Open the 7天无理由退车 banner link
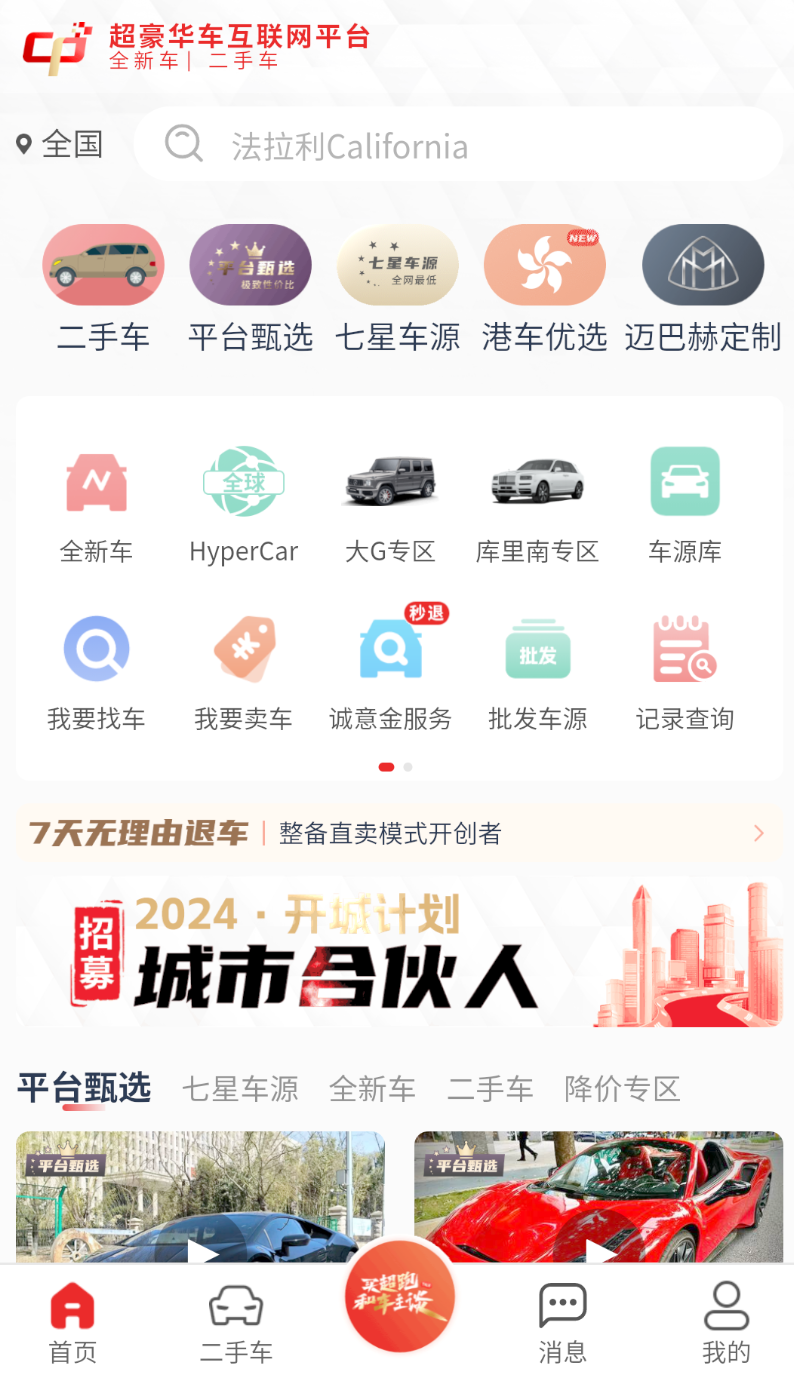Viewport: 794px width, 1373px height. [x=399, y=833]
